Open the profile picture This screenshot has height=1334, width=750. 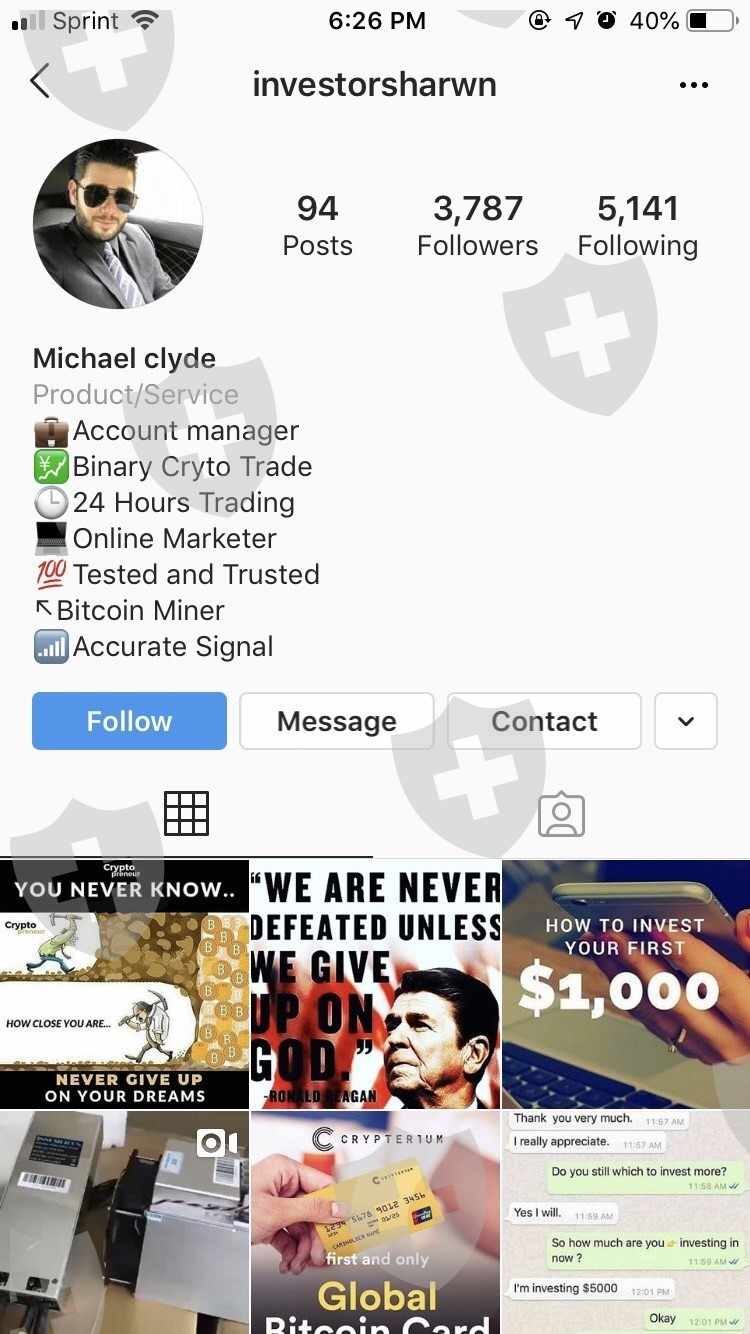click(118, 224)
